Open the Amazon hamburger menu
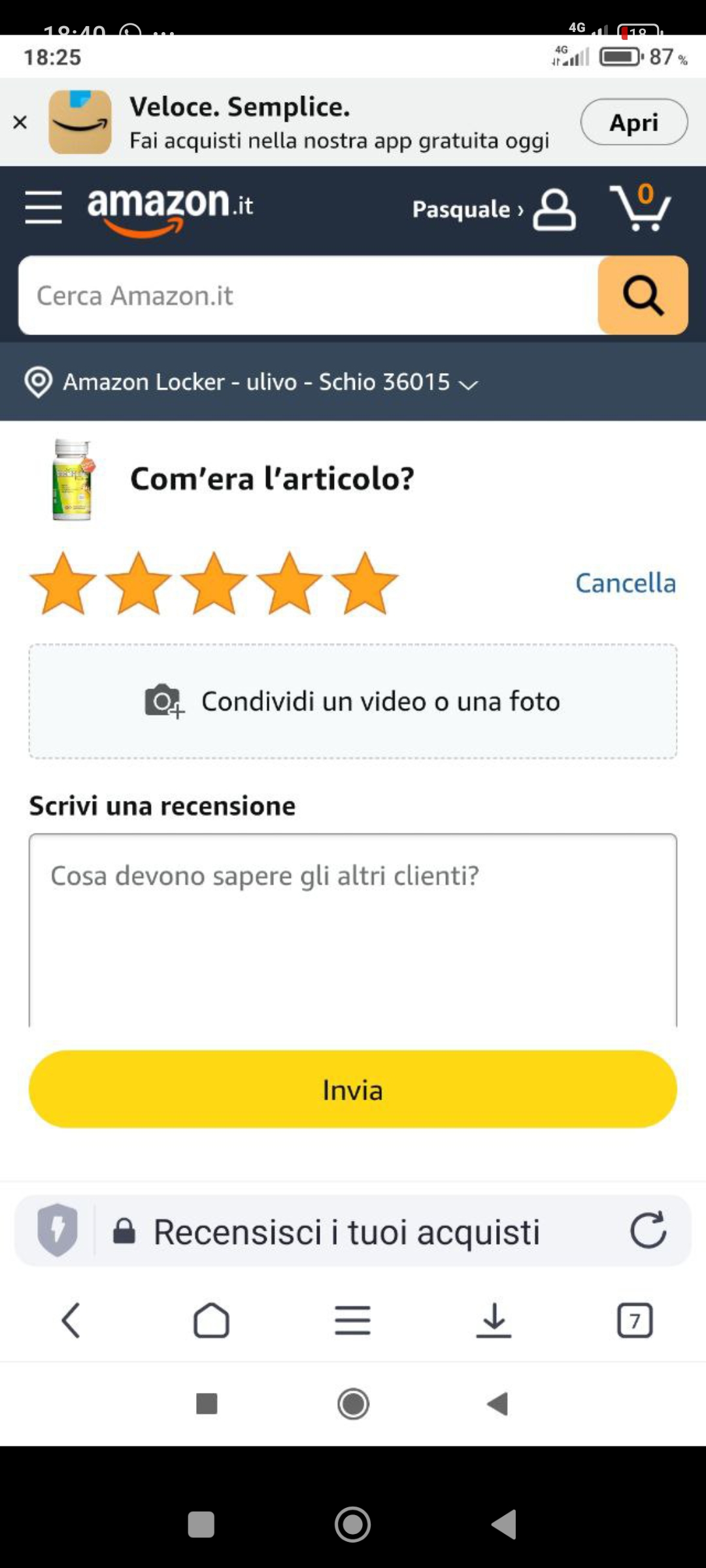 click(x=43, y=208)
